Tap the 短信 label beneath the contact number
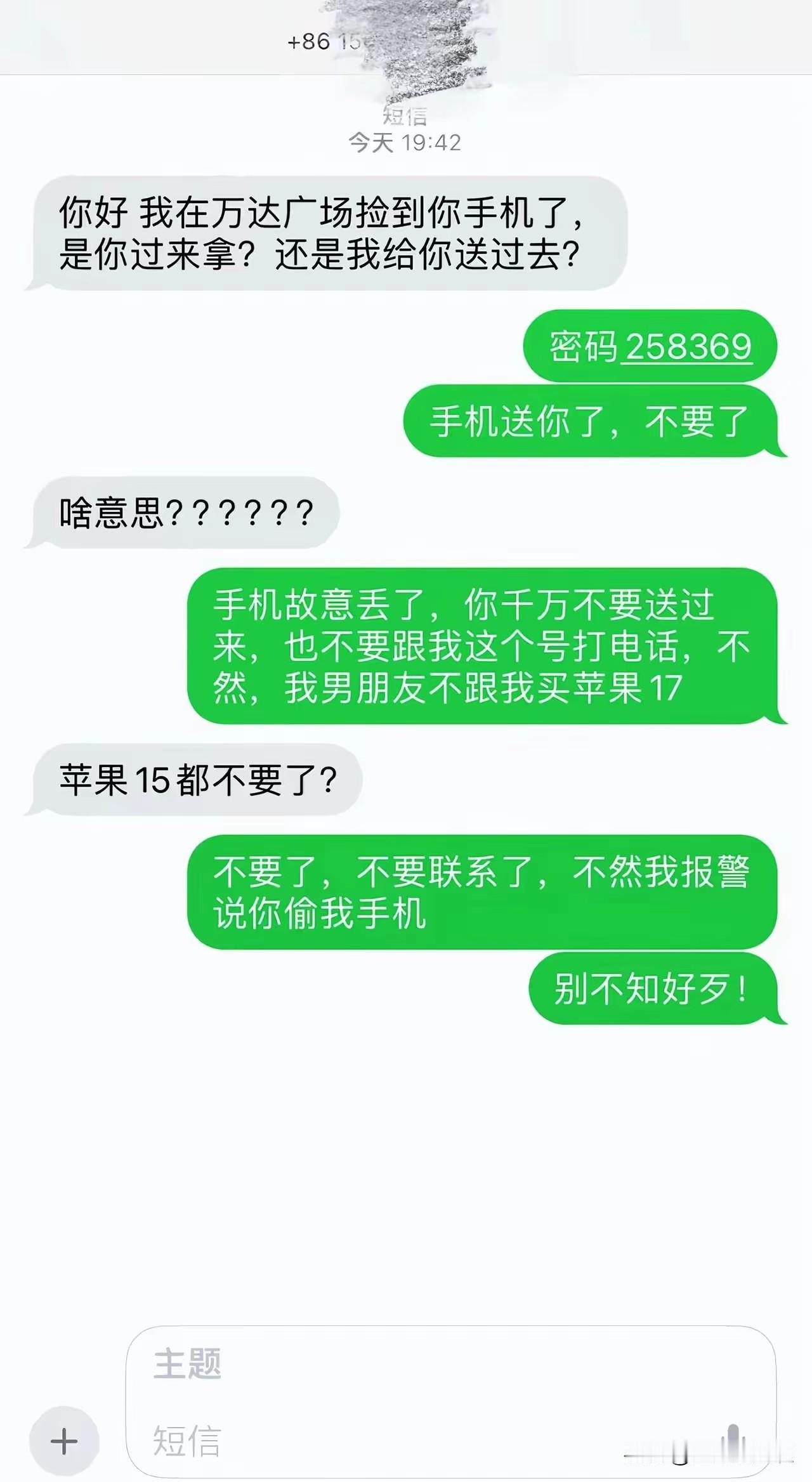The width and height of the screenshot is (812, 1482). click(405, 117)
